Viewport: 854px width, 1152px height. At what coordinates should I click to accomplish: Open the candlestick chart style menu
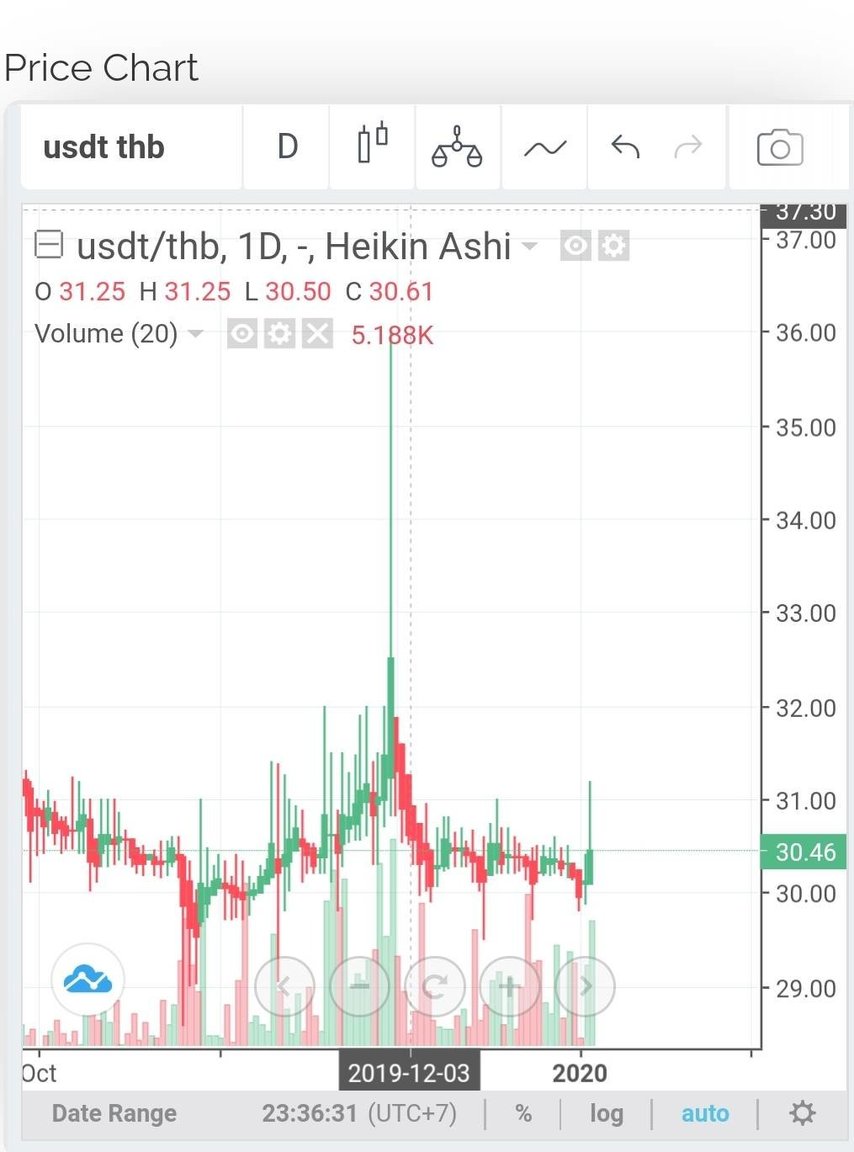(372, 146)
